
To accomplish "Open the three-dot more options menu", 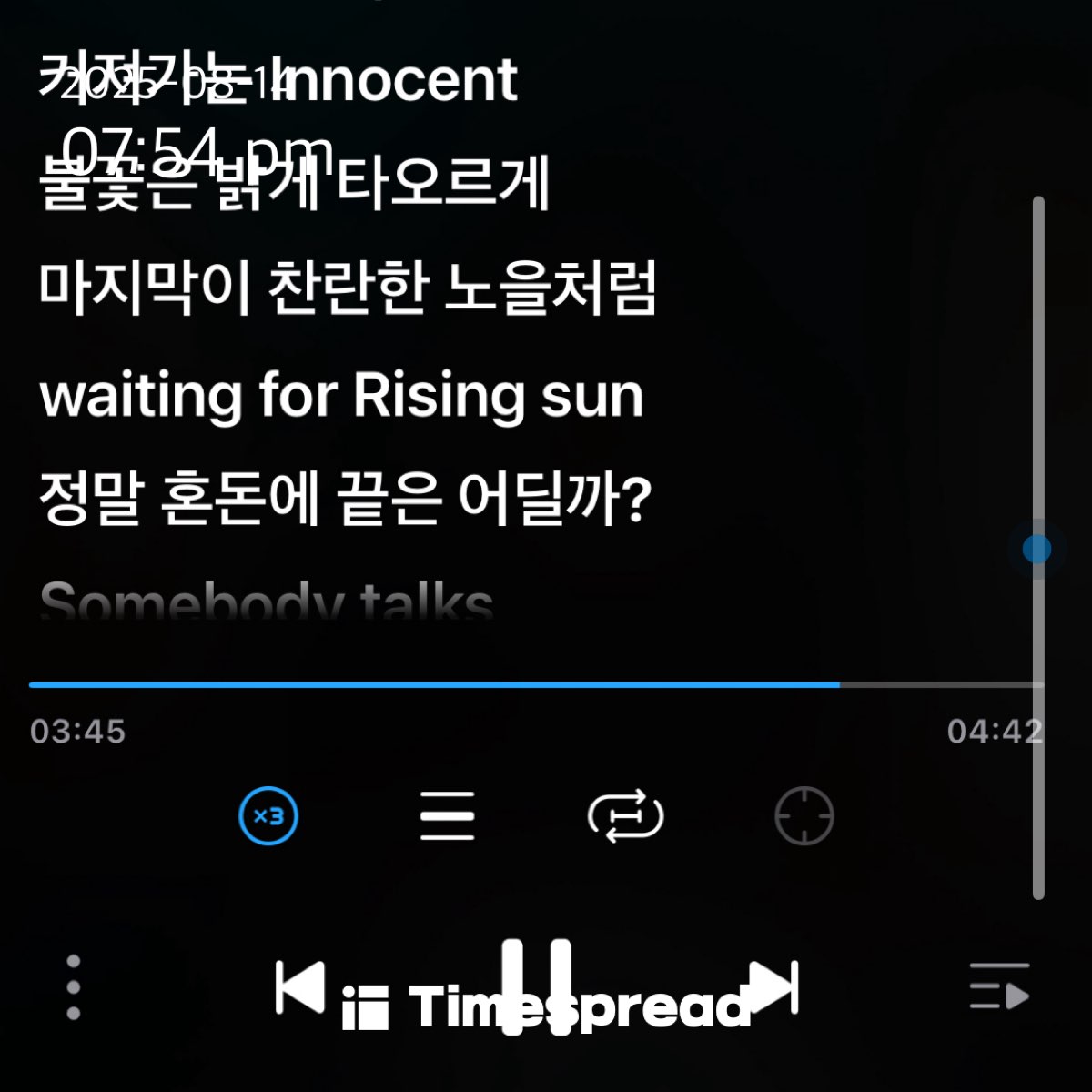I will [74, 987].
